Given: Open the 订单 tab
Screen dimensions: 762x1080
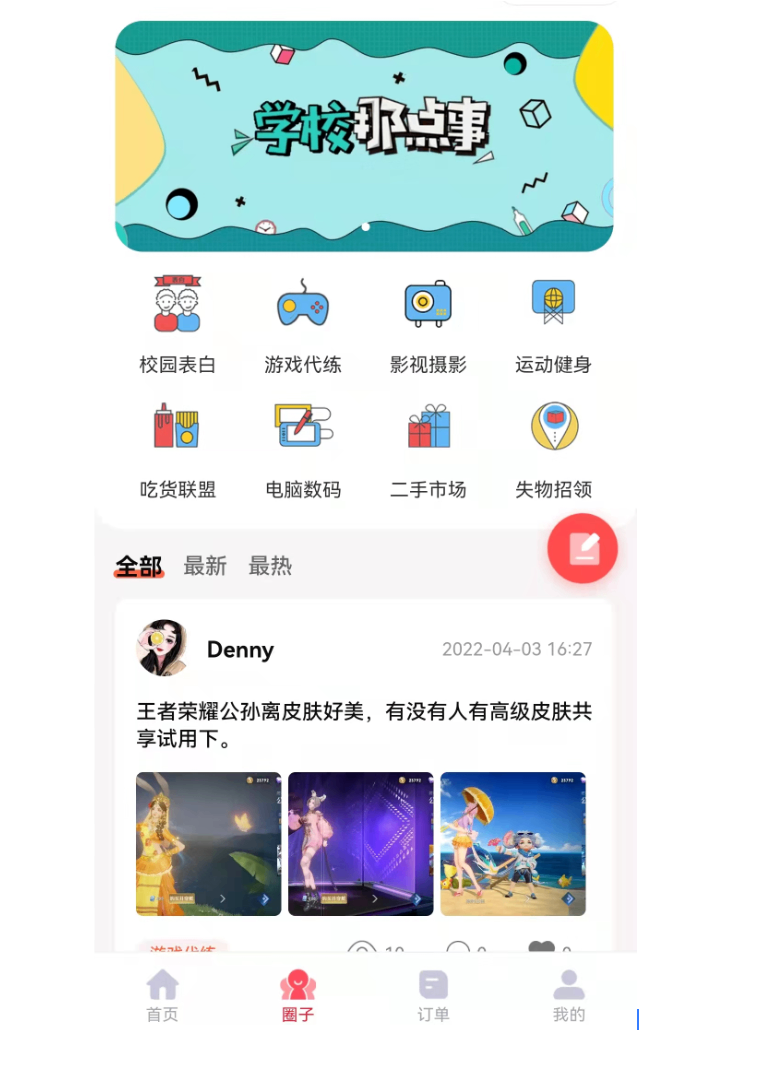Looking at the screenshot, I should tap(433, 996).
